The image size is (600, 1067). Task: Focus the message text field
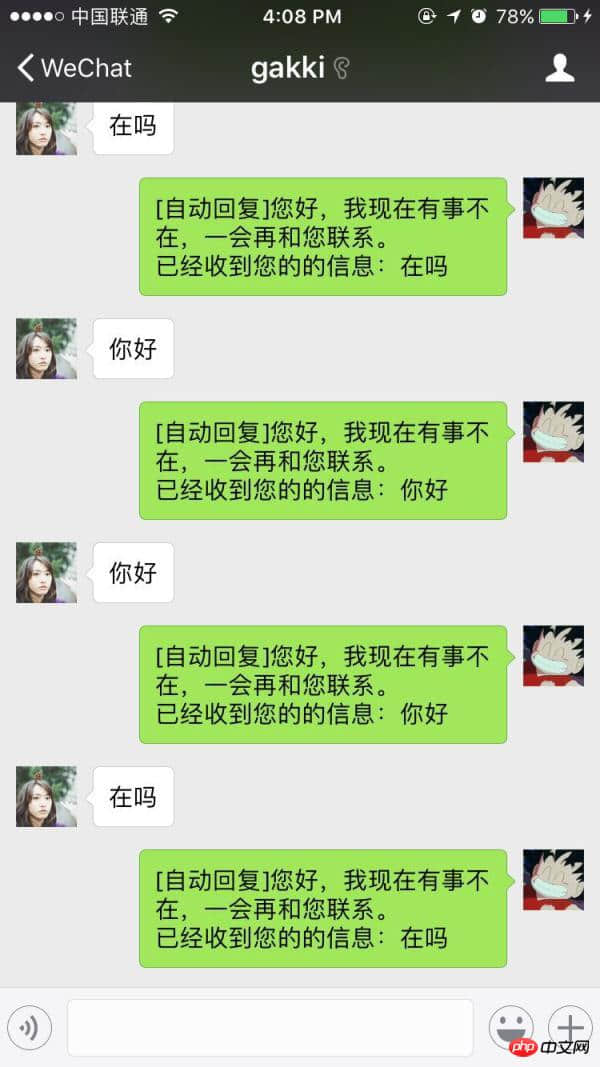(x=270, y=1027)
